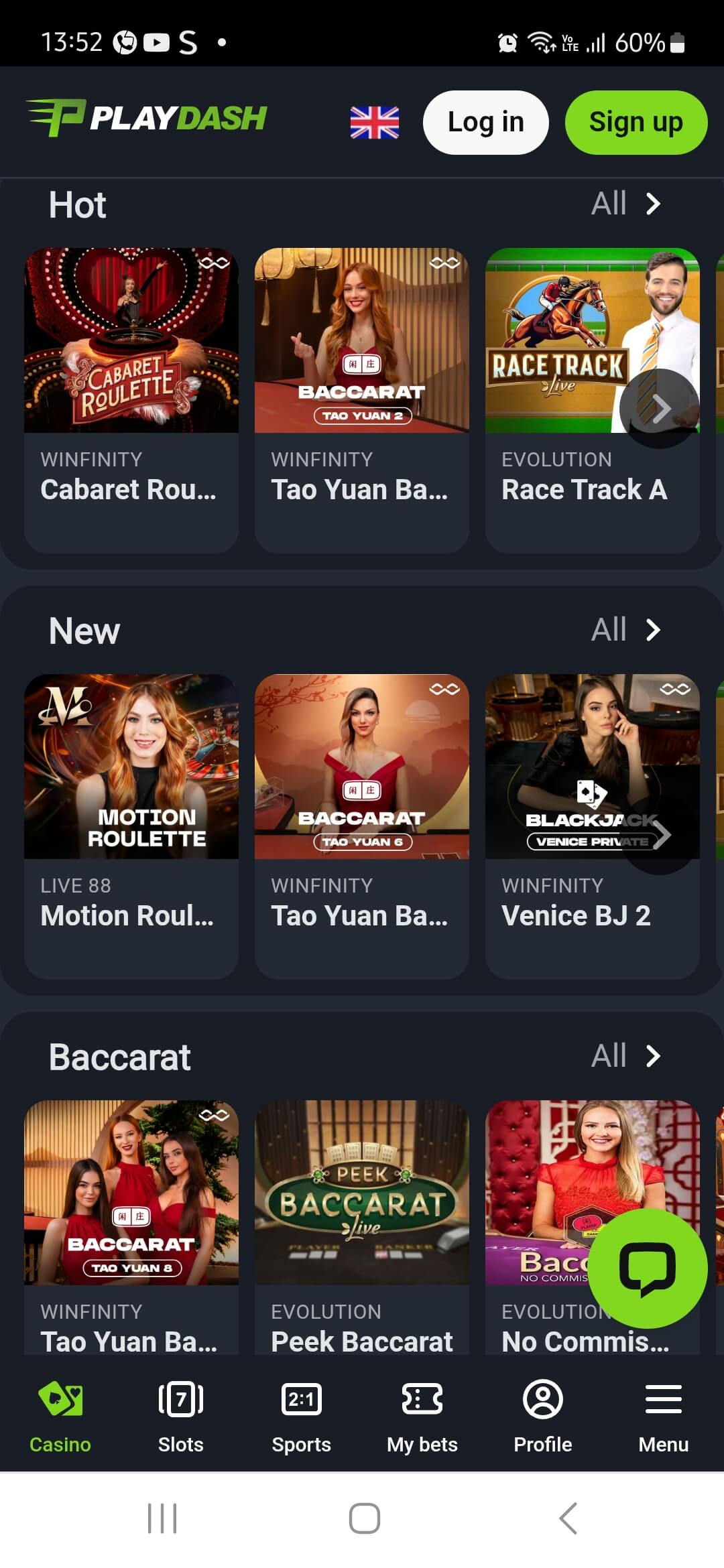Open Motion Roulette by Live 88

[131, 804]
